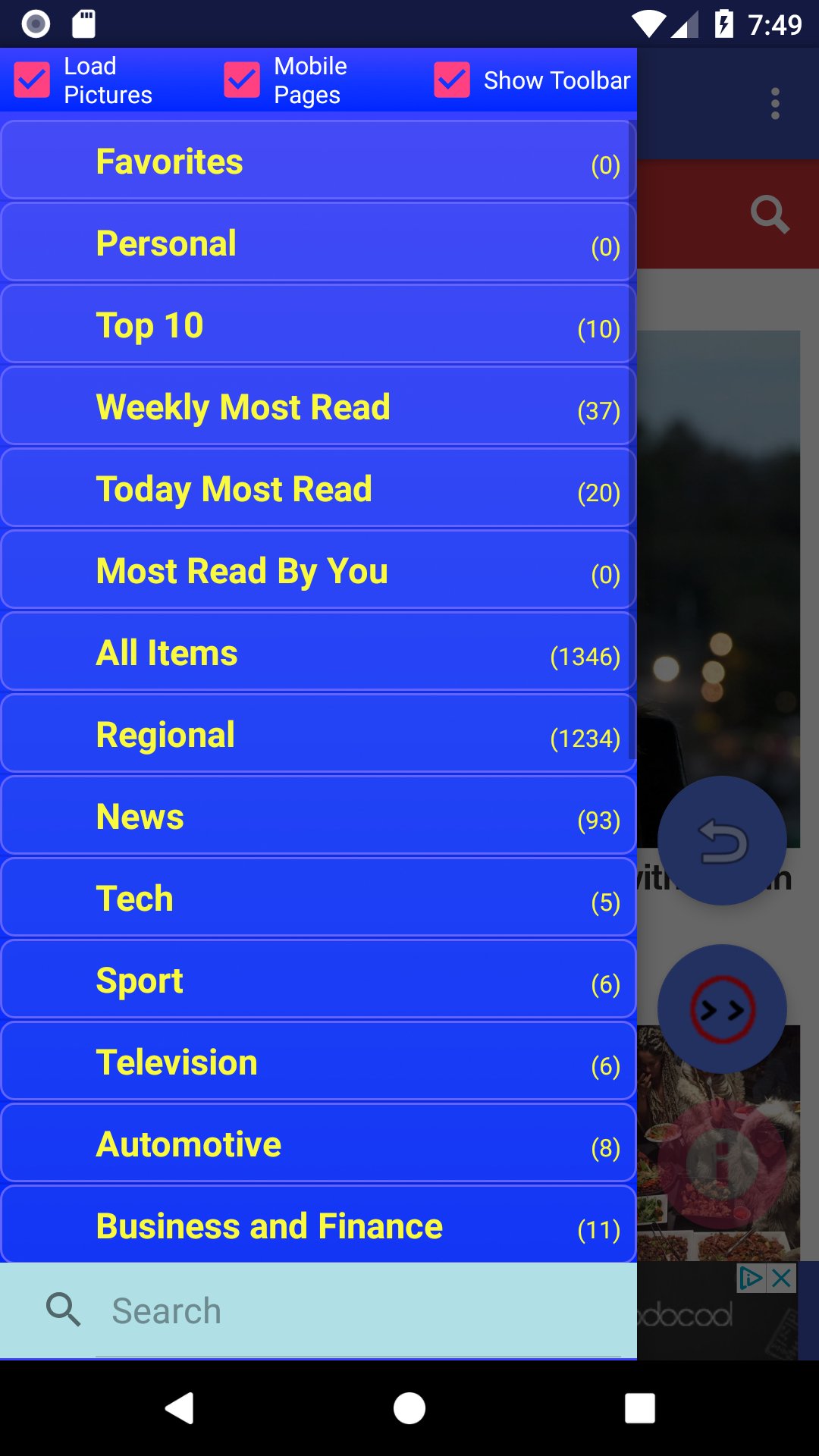This screenshot has width=819, height=1456.
Task: Tap the Search field in the drawer
Action: [356, 1311]
